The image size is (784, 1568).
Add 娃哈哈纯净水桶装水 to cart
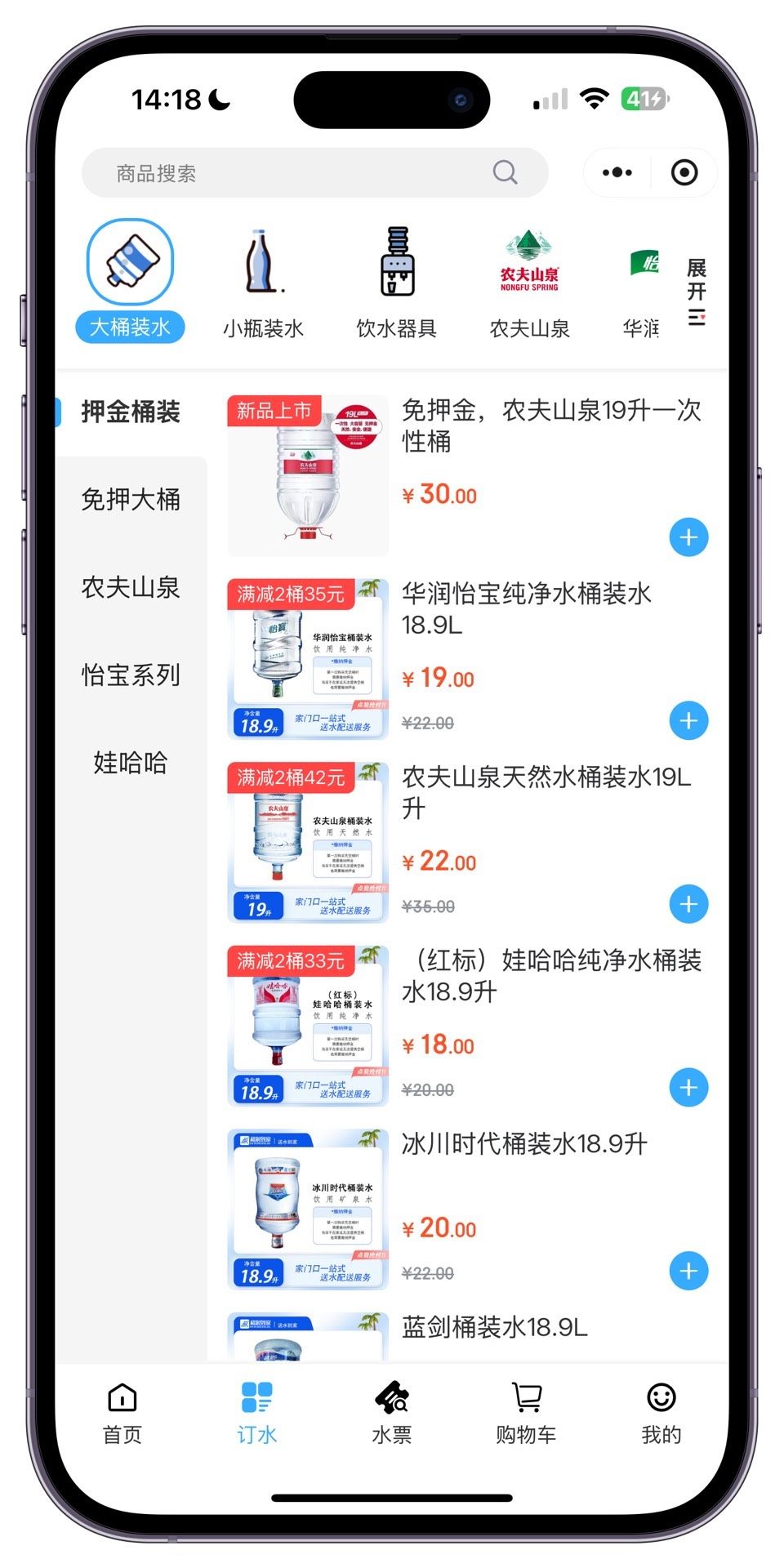click(688, 1088)
